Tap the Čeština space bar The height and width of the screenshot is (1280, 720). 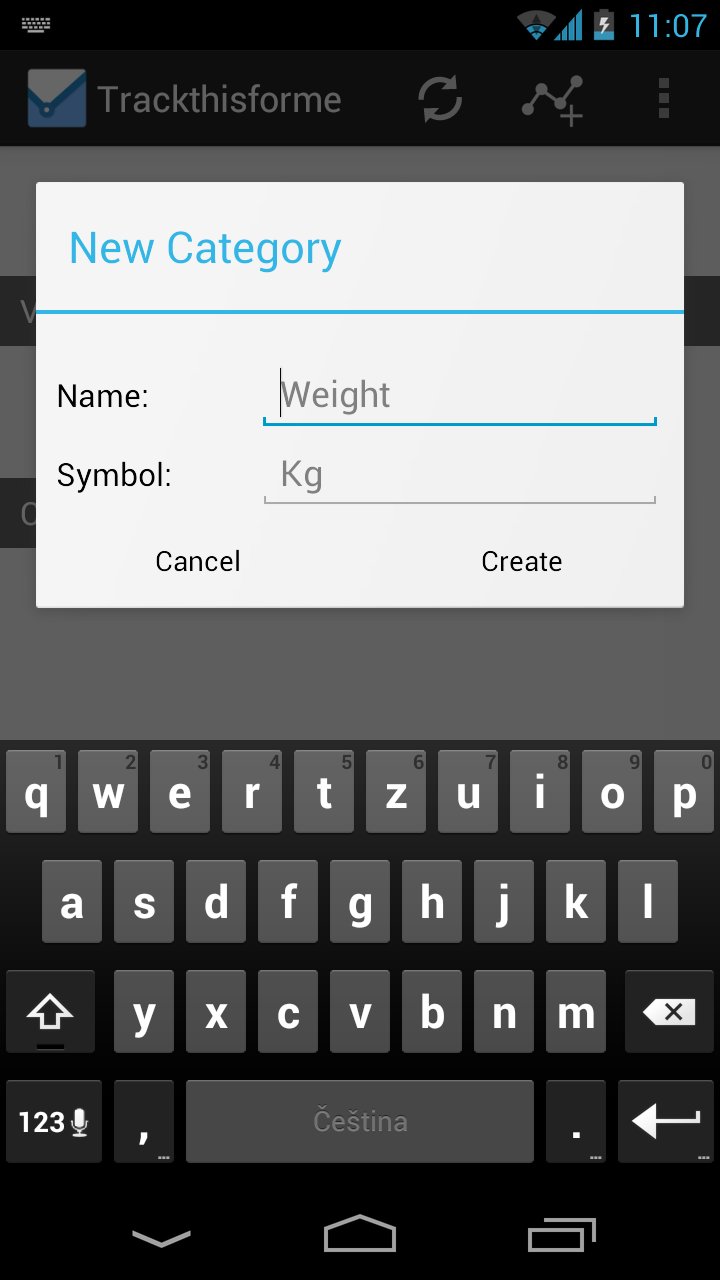pos(360,1122)
